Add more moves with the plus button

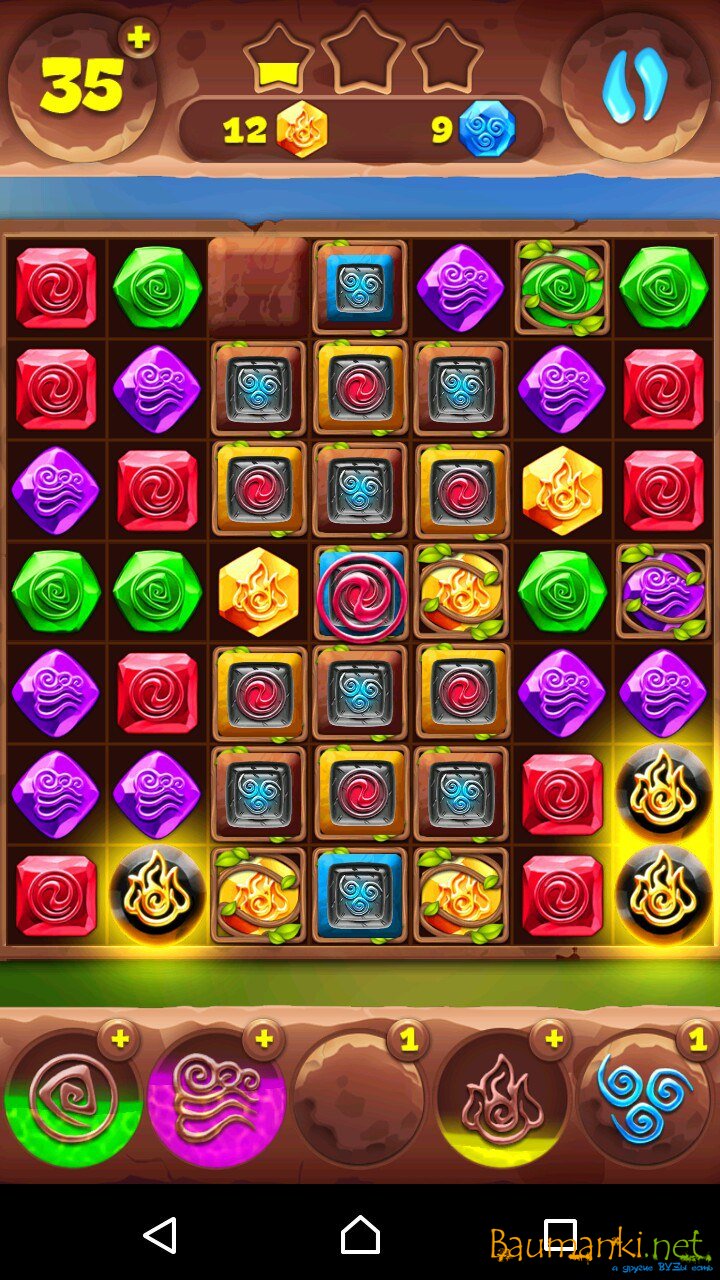click(x=138, y=38)
